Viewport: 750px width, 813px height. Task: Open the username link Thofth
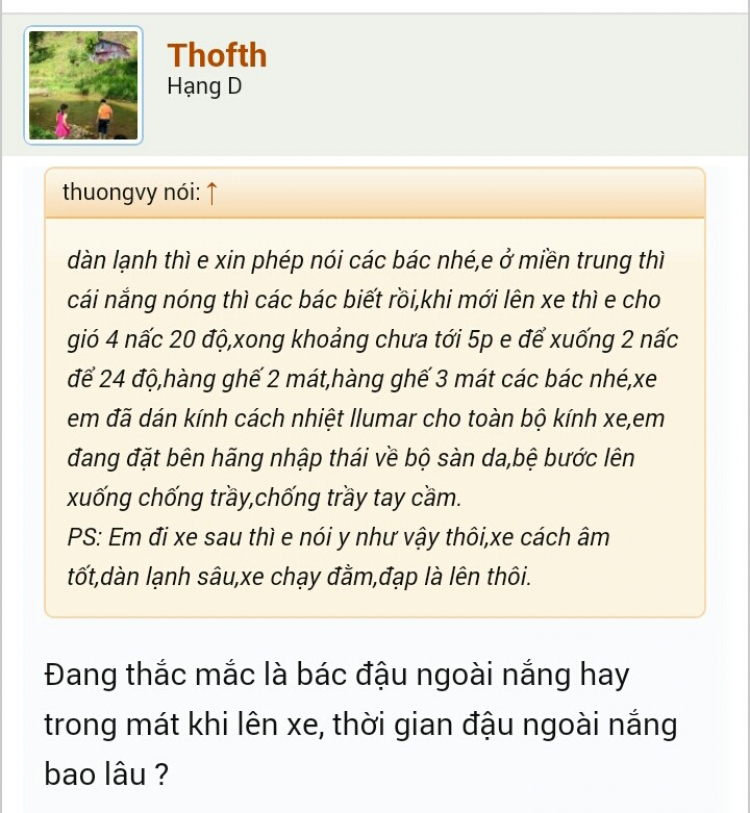click(217, 54)
